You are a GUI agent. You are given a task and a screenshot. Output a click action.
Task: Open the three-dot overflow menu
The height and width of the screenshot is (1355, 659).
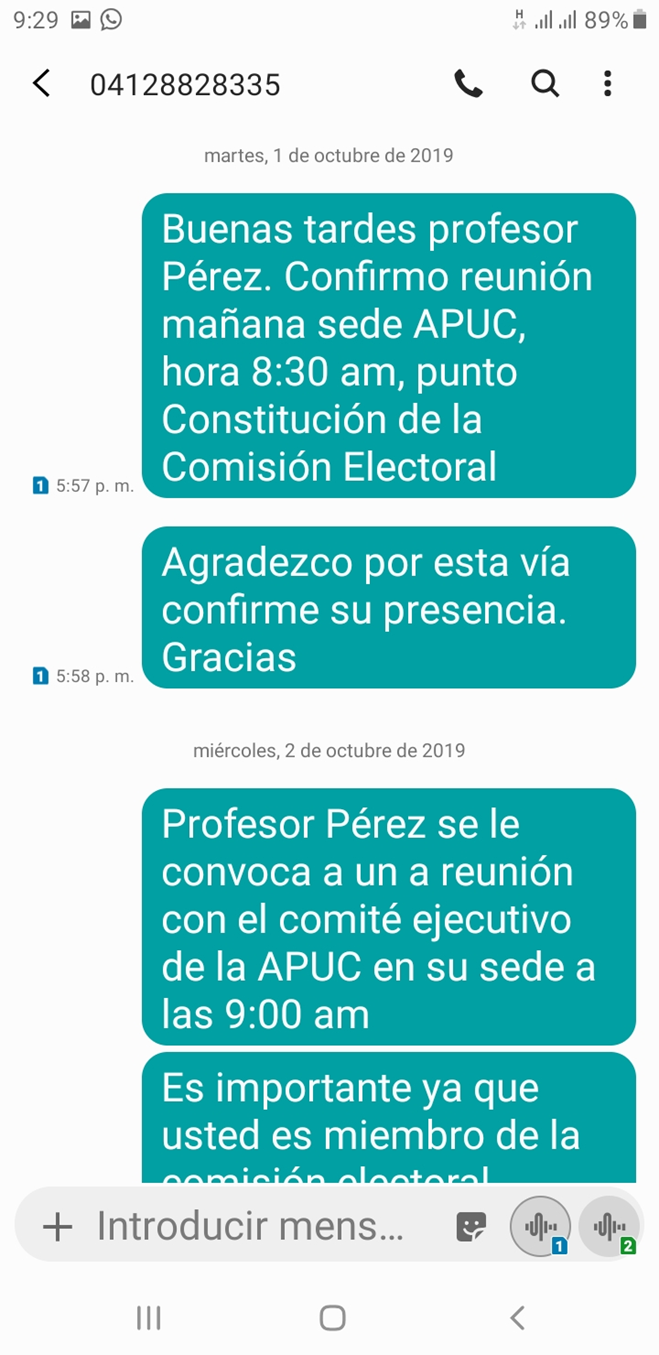pyautogui.click(x=607, y=84)
